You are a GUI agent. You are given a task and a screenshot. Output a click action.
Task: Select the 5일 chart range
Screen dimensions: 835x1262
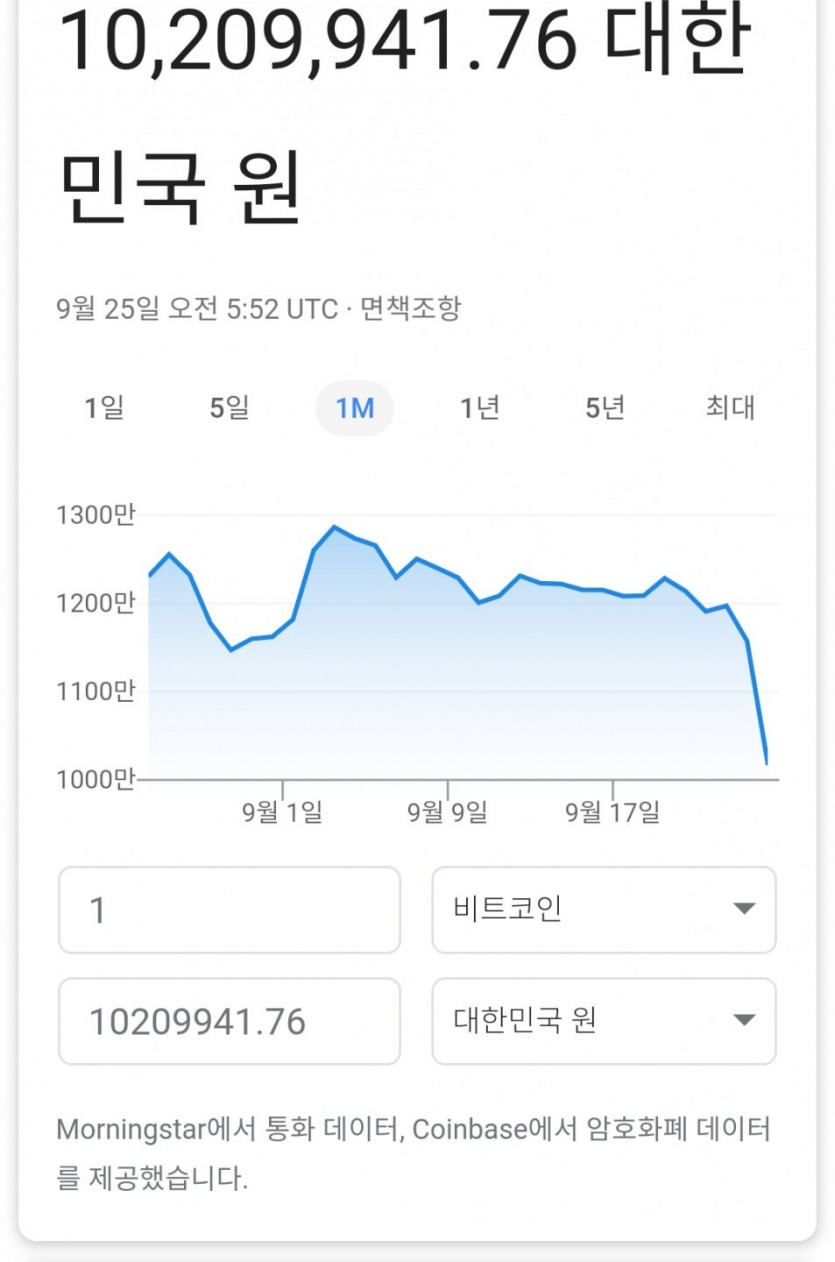coord(229,408)
